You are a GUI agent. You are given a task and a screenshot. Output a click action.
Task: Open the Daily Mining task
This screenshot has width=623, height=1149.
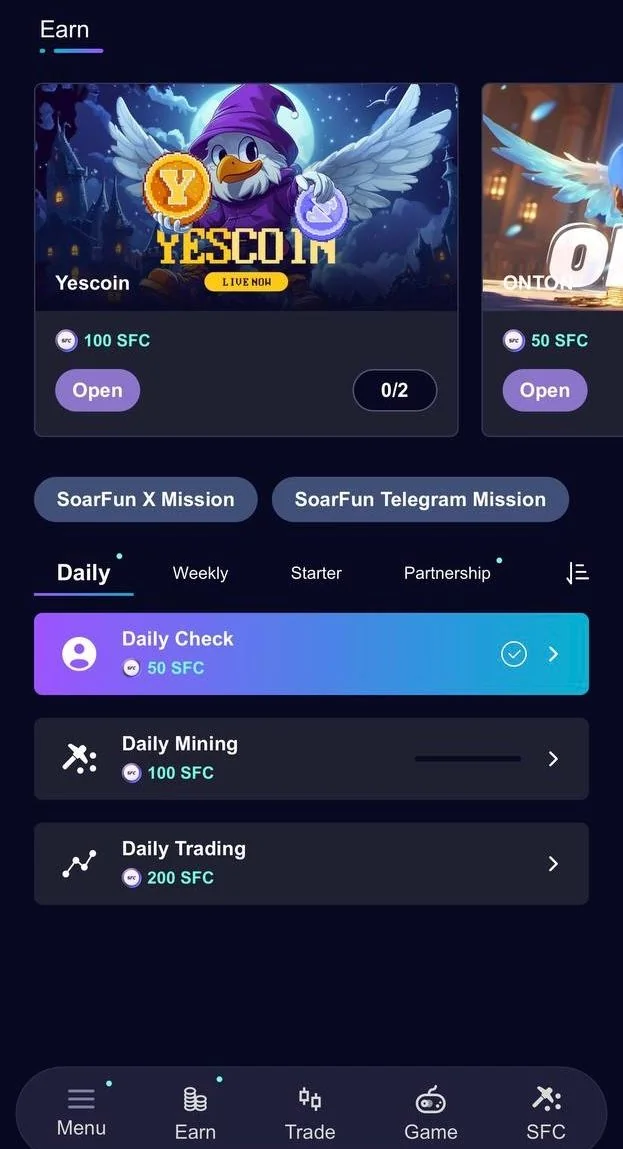click(312, 758)
